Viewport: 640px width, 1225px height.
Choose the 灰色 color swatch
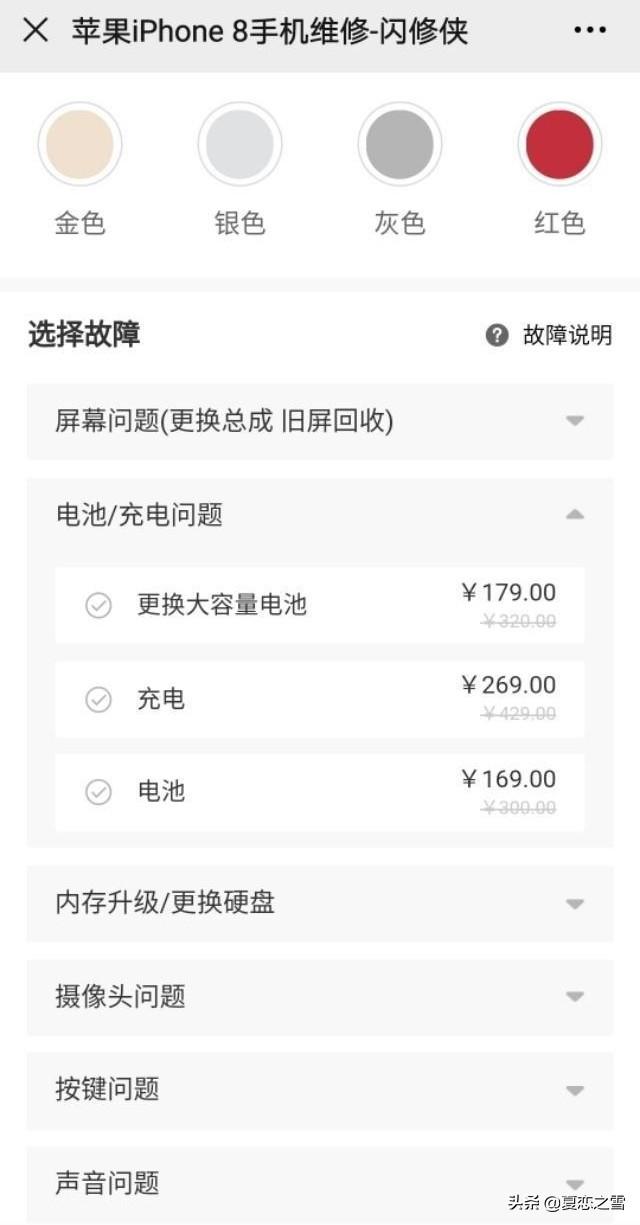[x=400, y=145]
